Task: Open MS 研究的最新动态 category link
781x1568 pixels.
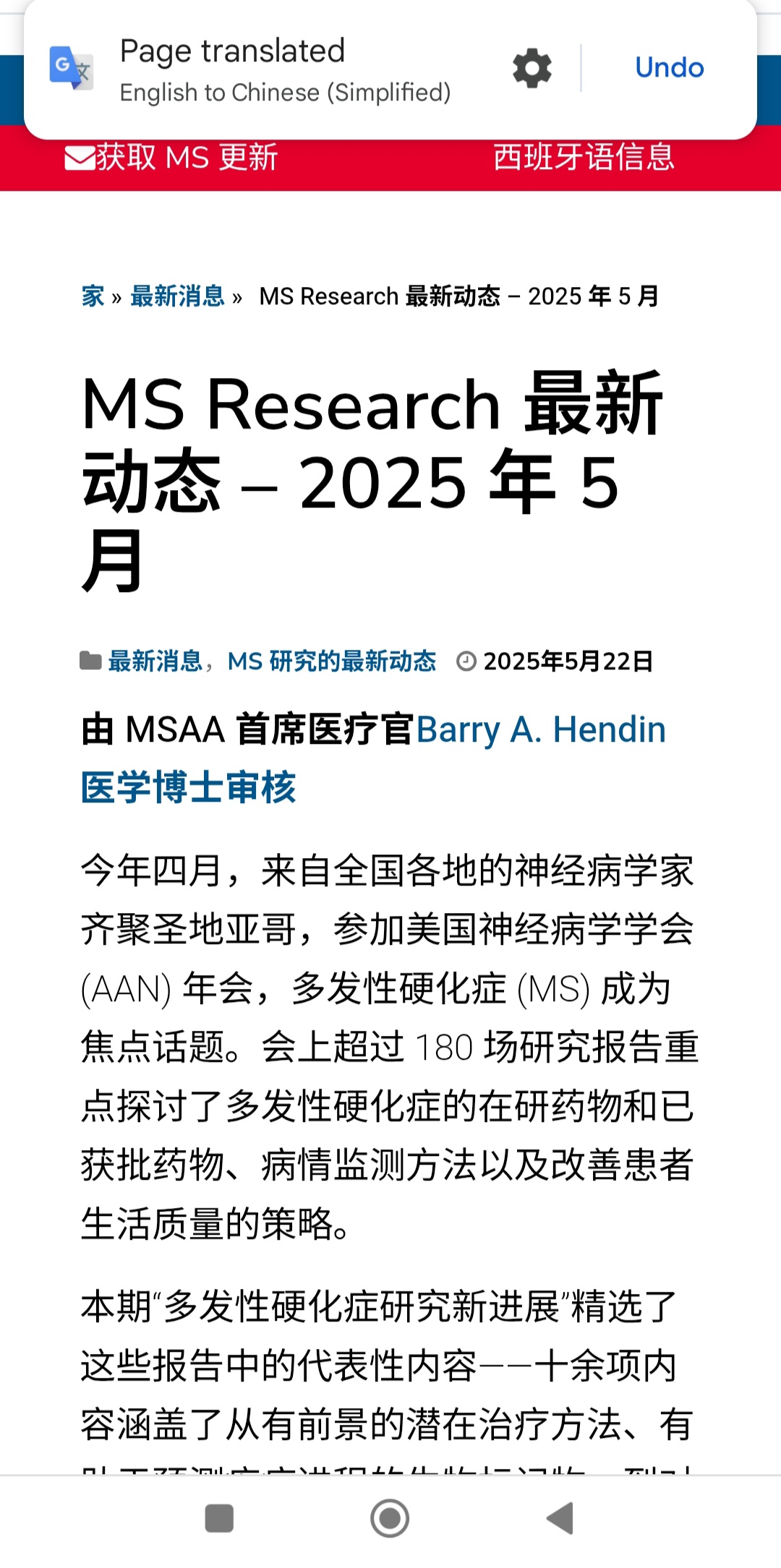Action: click(332, 661)
